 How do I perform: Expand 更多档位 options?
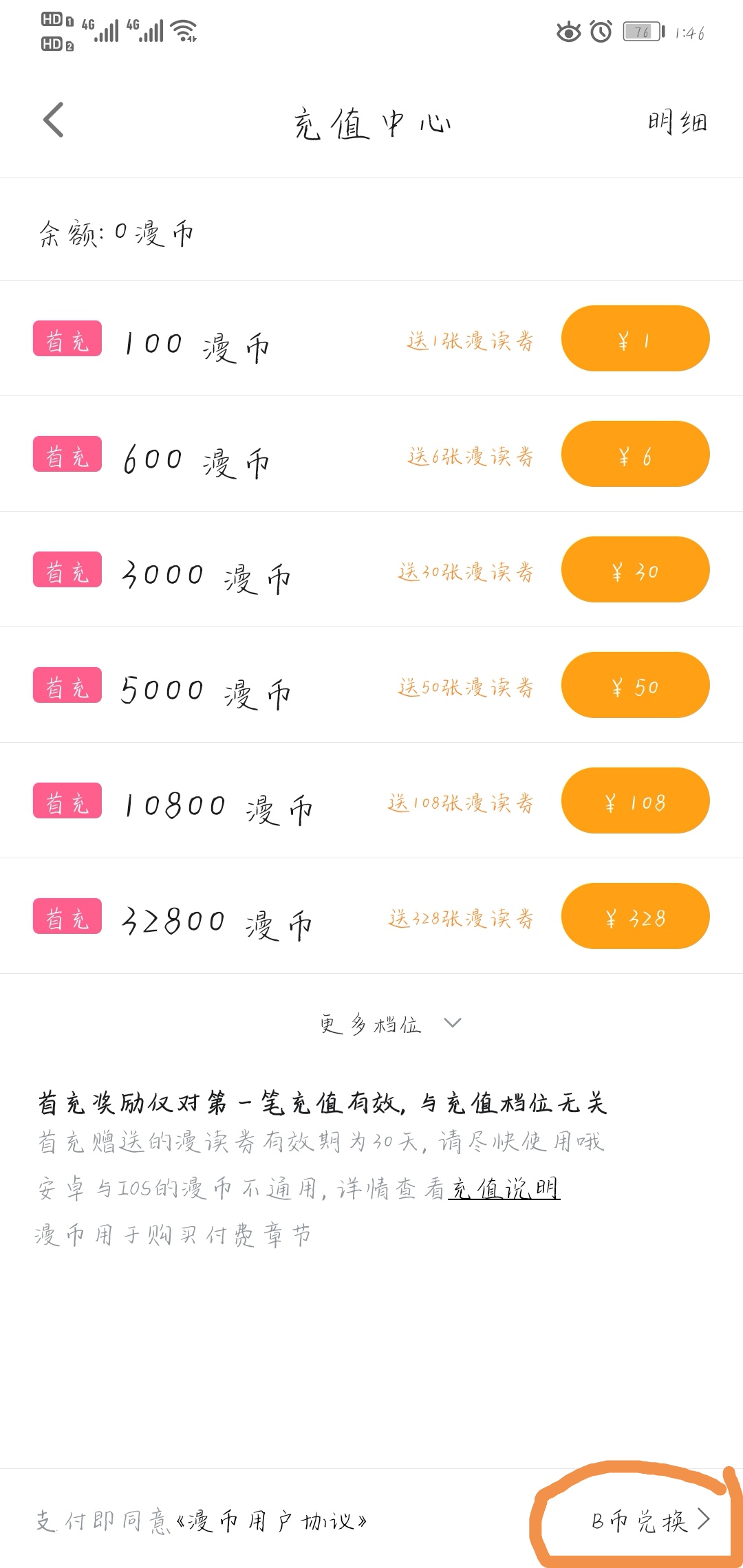pyautogui.click(x=389, y=1024)
